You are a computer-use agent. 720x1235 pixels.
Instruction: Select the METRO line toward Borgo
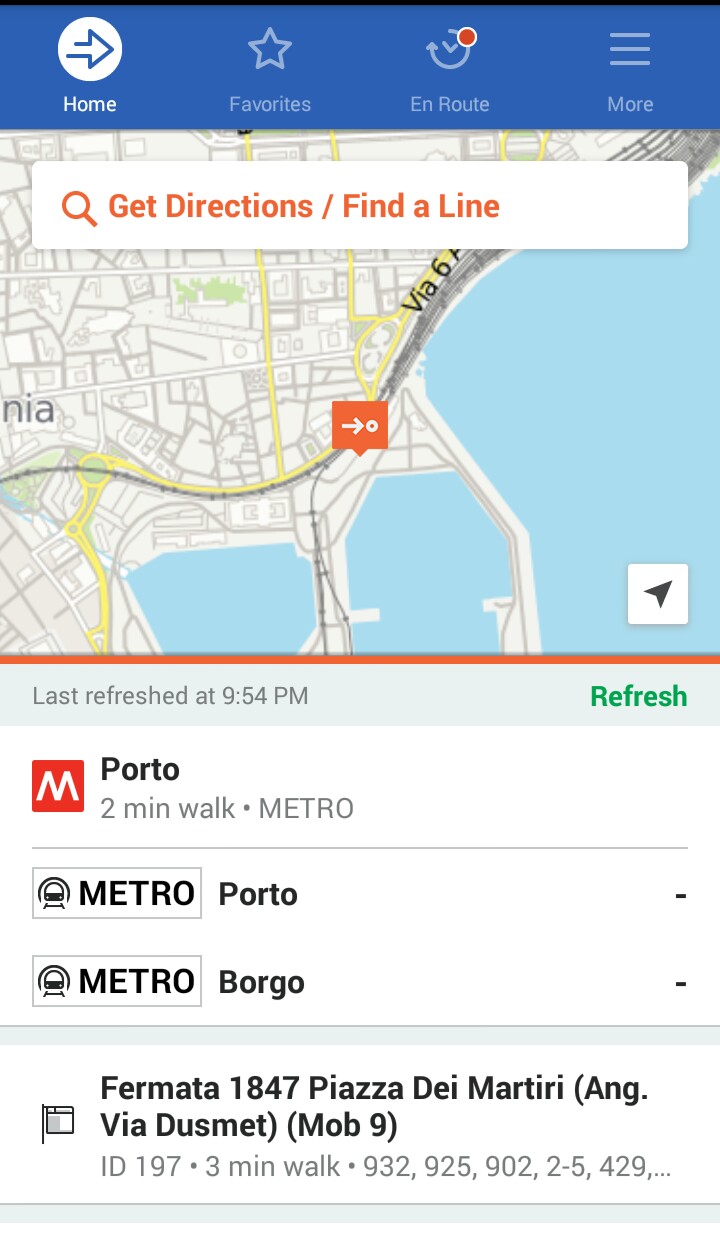point(360,981)
